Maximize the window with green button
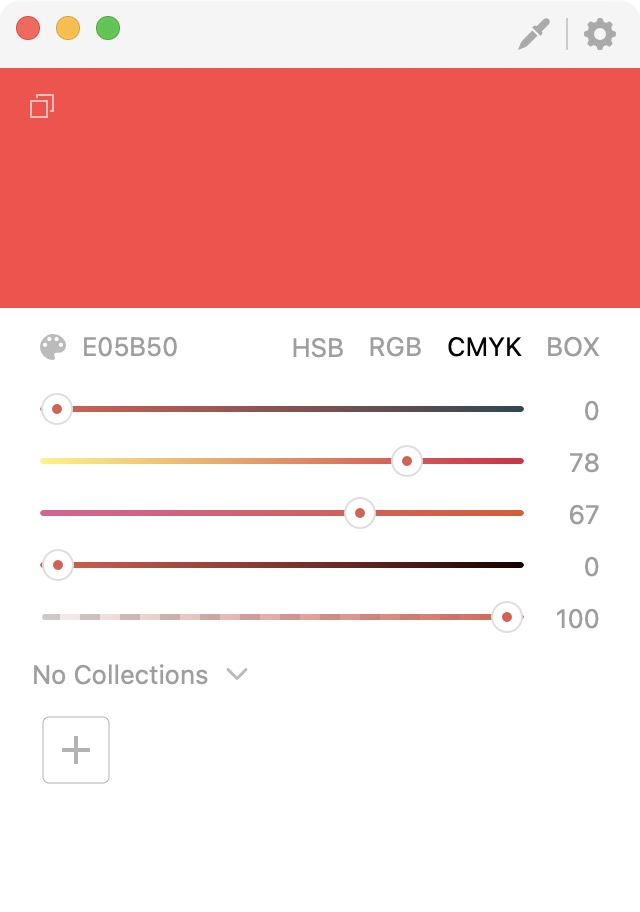The width and height of the screenshot is (640, 912). pyautogui.click(x=108, y=28)
